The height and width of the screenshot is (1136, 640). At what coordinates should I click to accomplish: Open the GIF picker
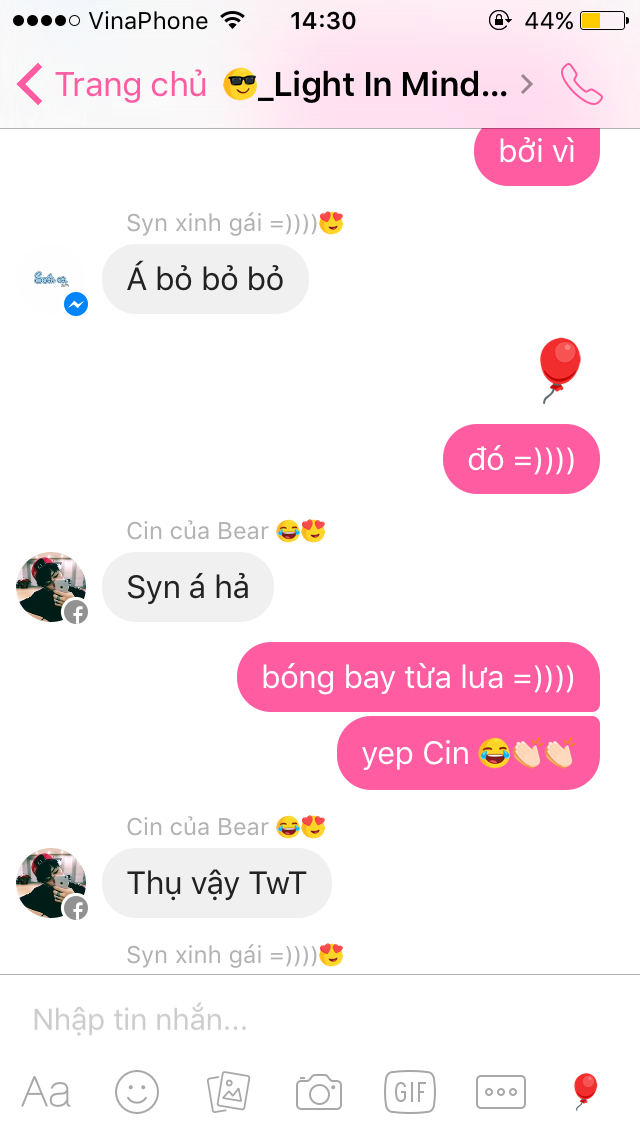click(x=410, y=1092)
